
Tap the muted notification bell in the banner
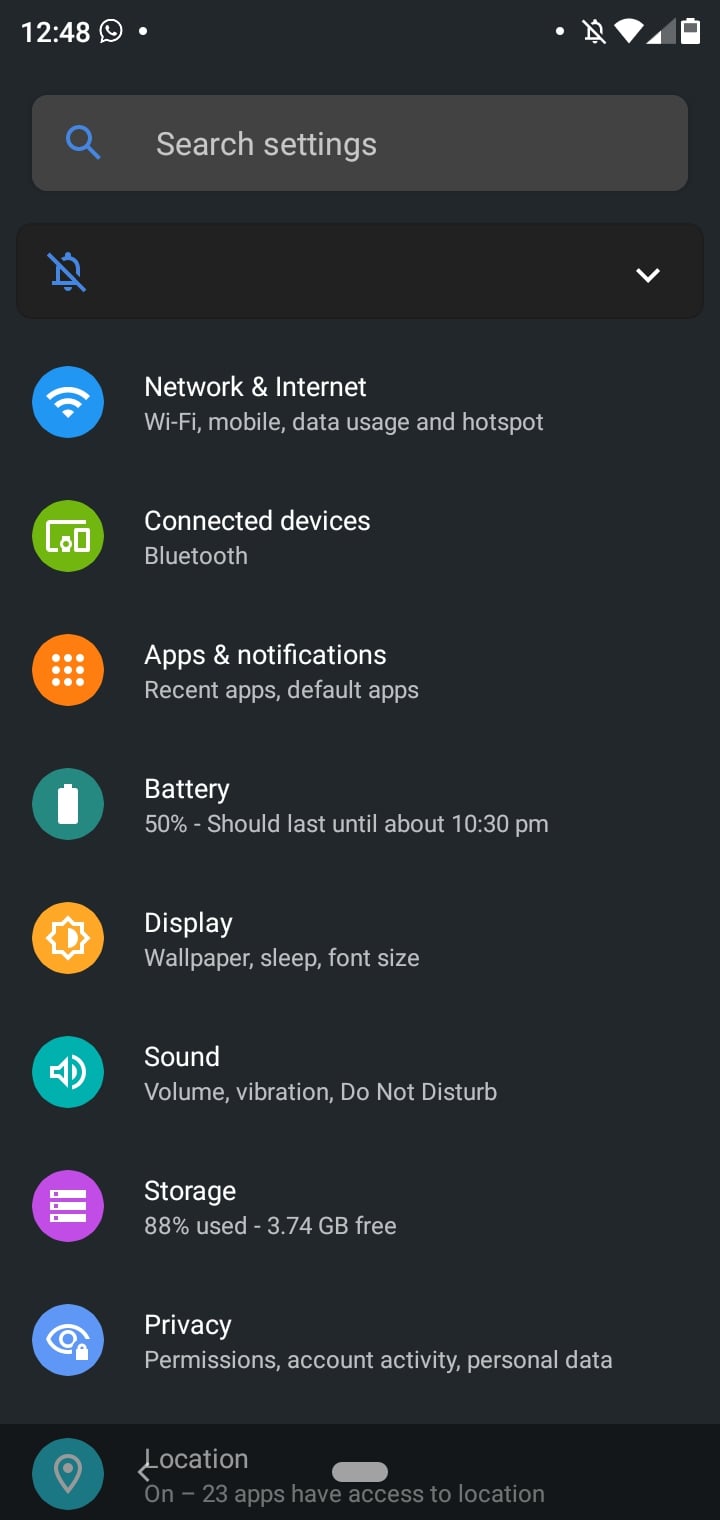click(x=68, y=272)
